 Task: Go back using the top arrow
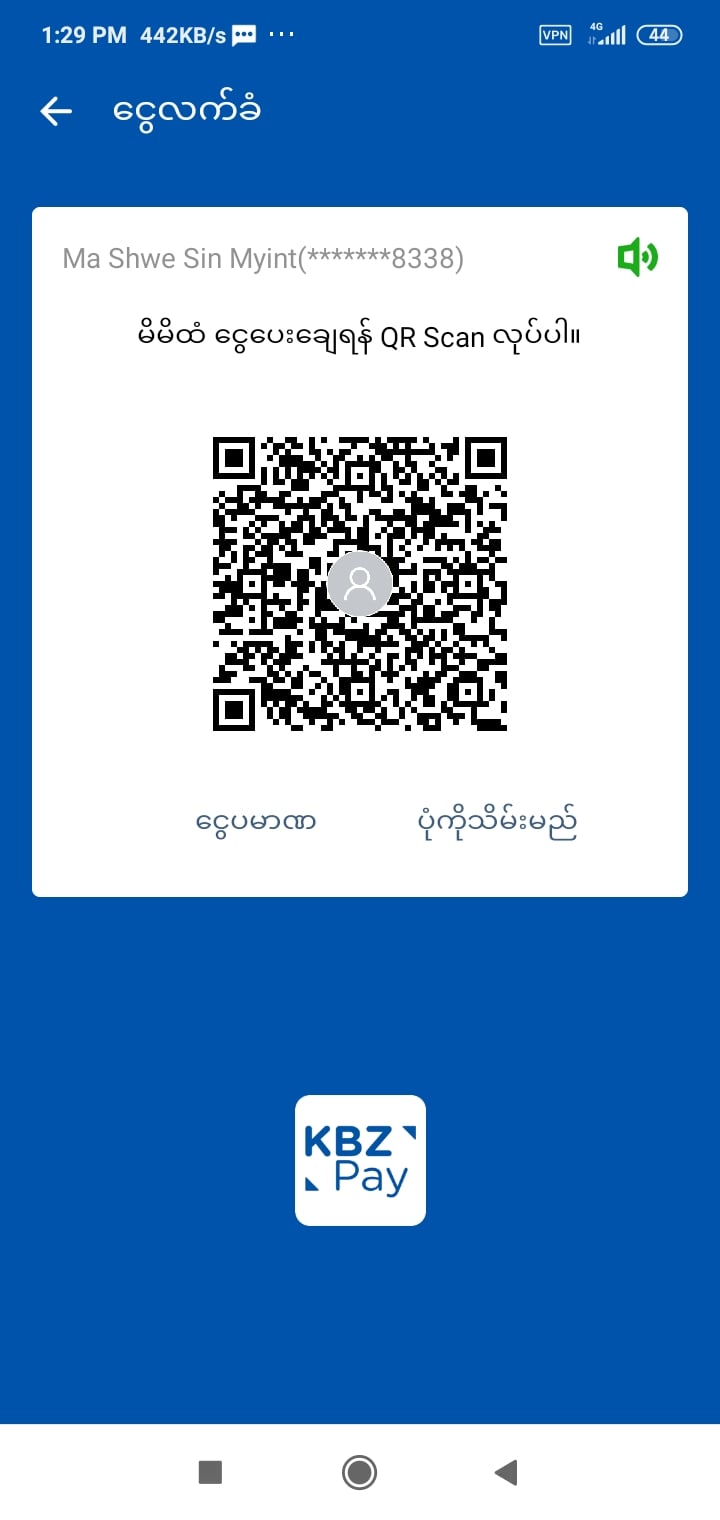pos(56,111)
